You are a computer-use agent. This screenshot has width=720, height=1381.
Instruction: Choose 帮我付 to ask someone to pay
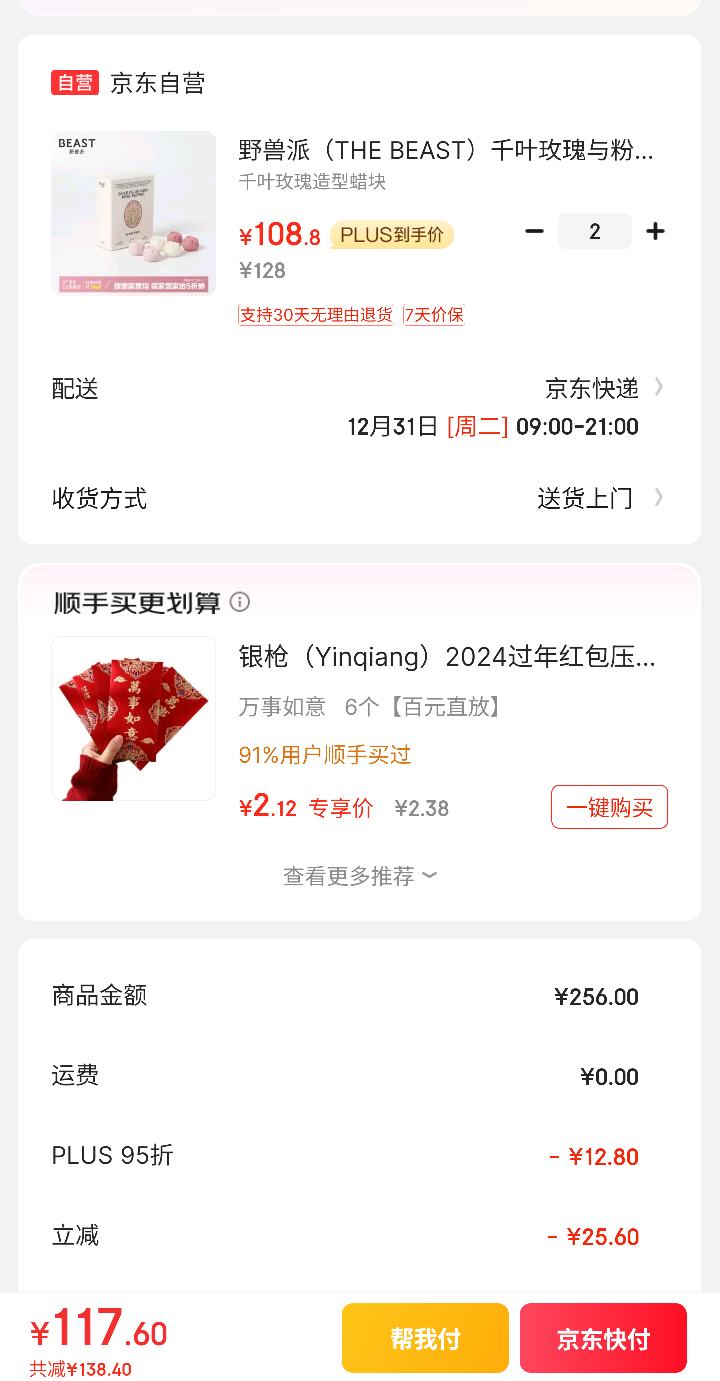tap(425, 1338)
